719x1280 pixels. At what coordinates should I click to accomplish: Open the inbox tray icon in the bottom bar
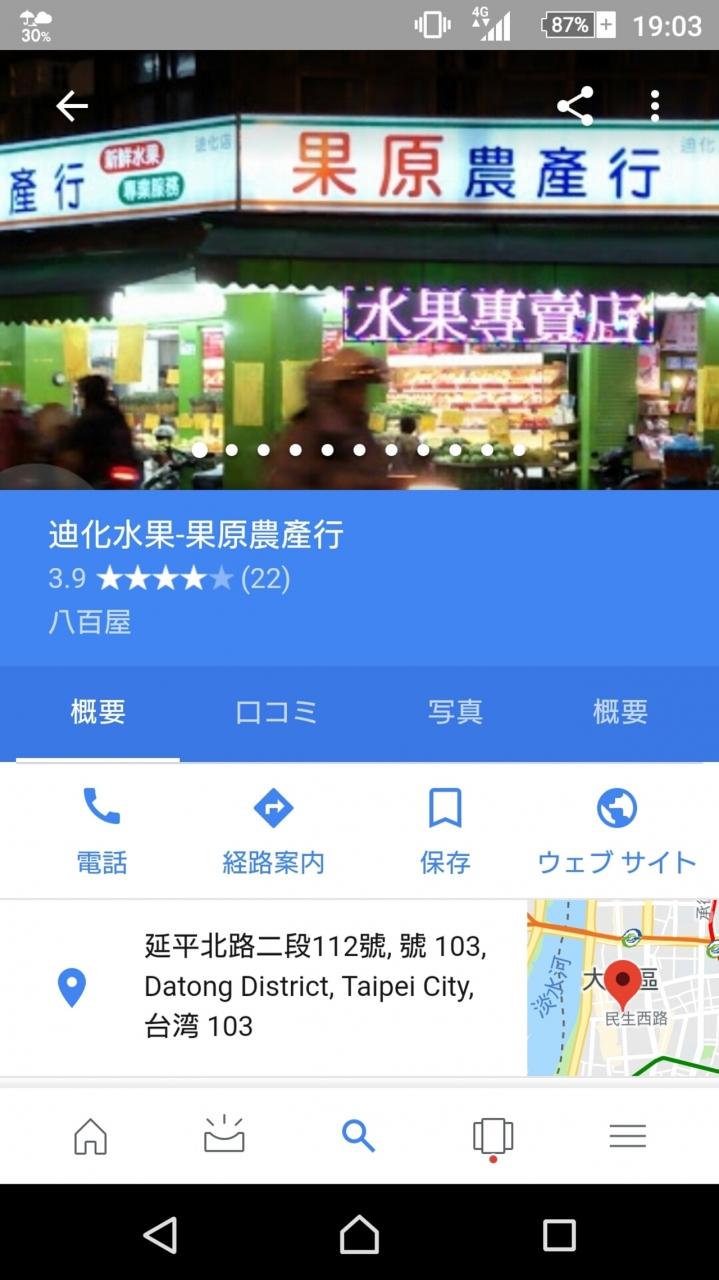pyautogui.click(x=224, y=1136)
